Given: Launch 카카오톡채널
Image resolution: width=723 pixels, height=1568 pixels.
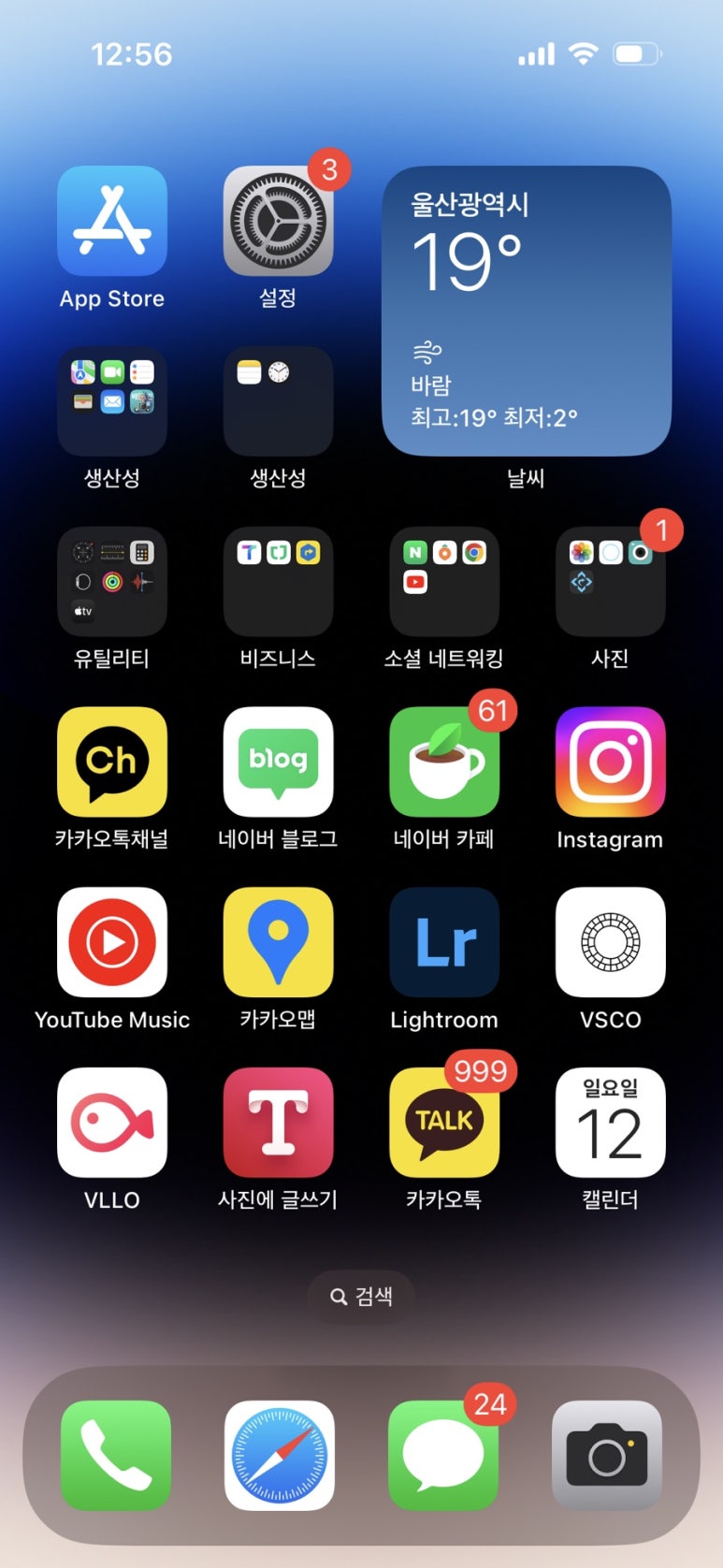Looking at the screenshot, I should pos(112,762).
